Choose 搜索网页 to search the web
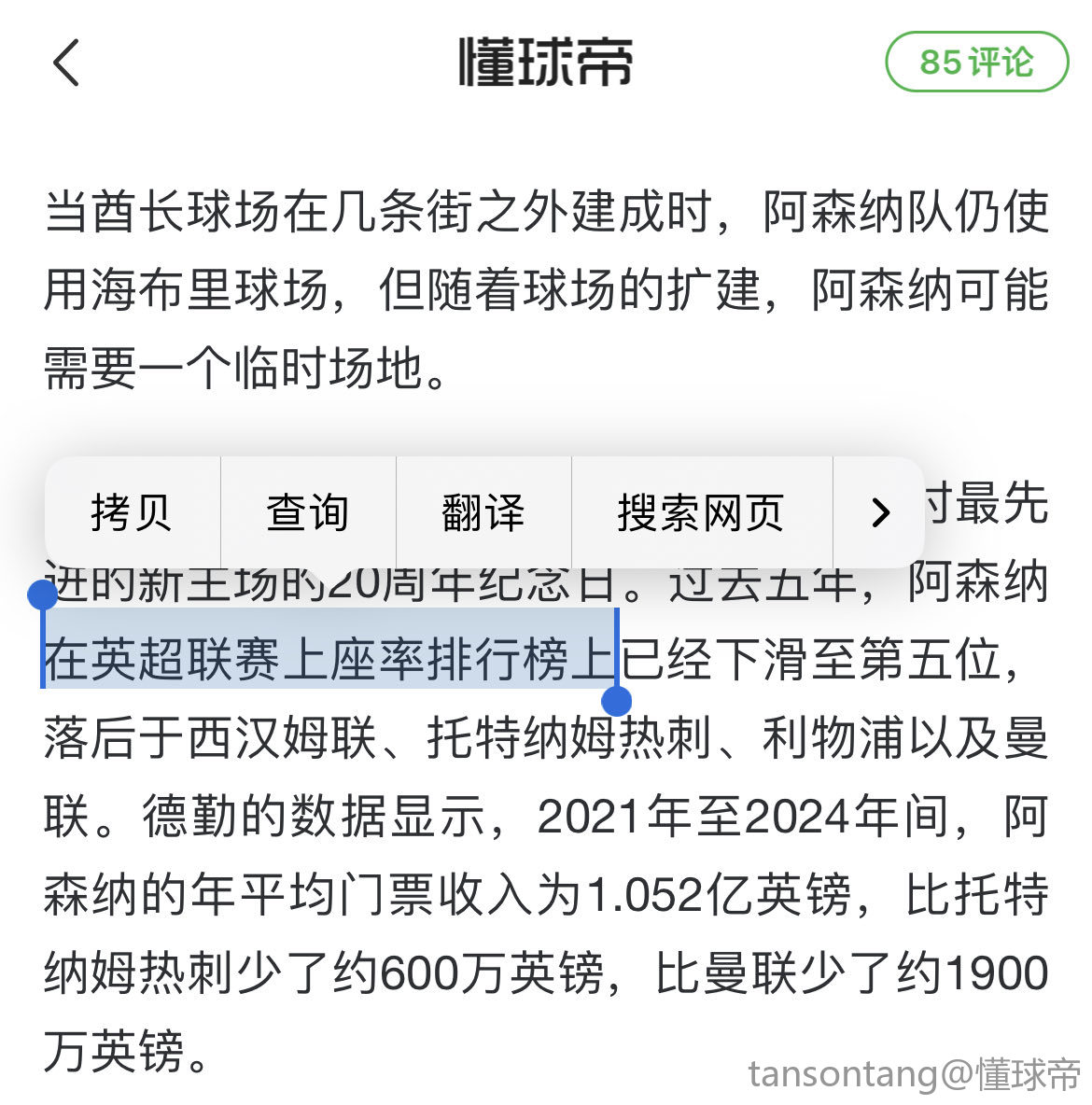1092x1105 pixels. pyautogui.click(x=701, y=512)
